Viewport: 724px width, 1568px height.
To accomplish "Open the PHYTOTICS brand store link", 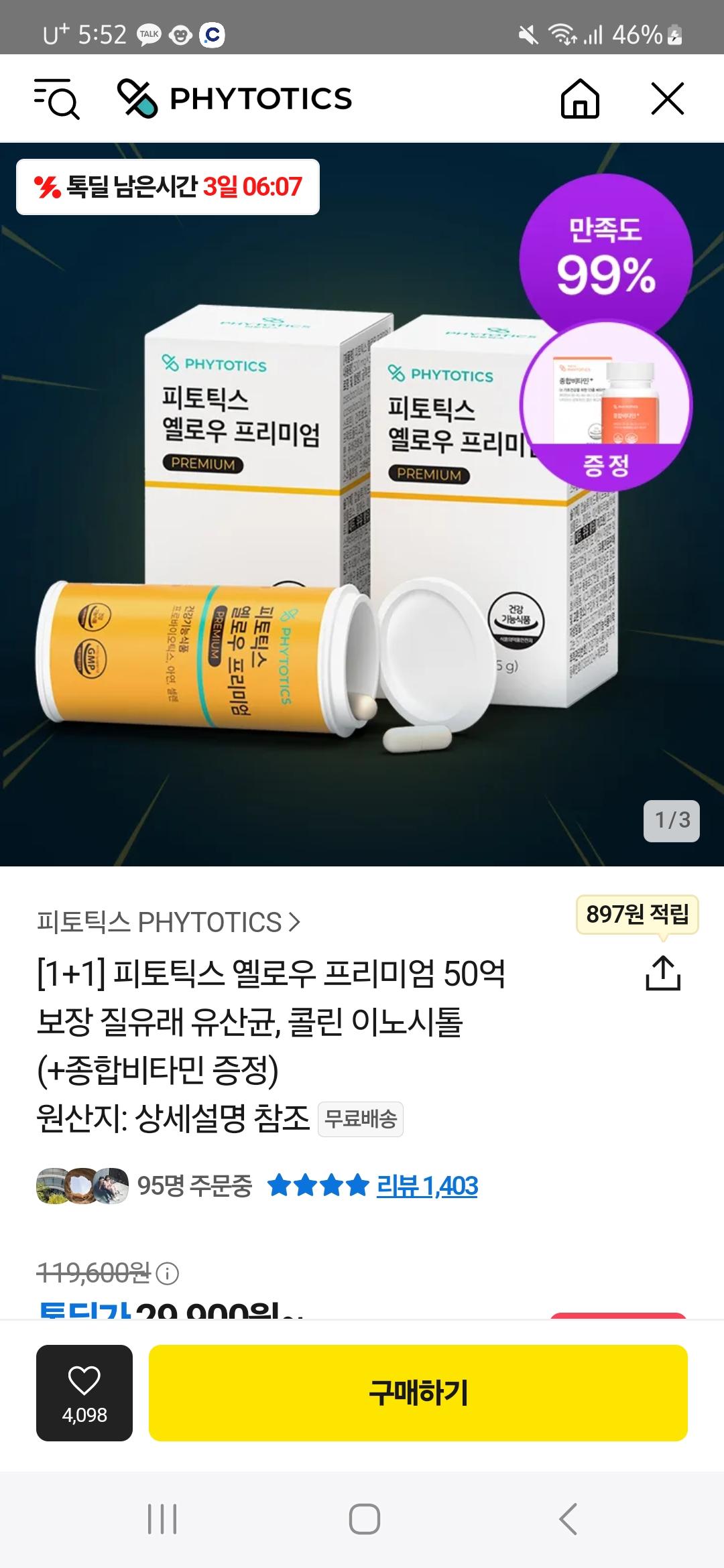I will (168, 923).
